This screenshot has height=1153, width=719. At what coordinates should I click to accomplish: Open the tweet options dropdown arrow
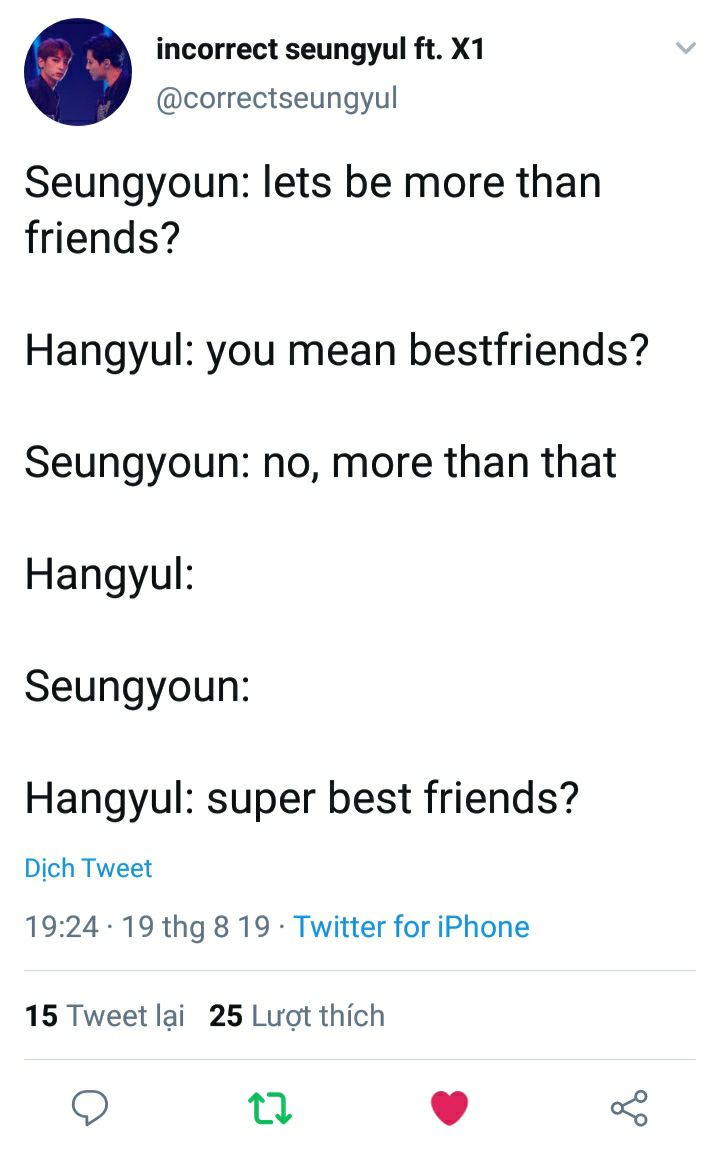(x=685, y=48)
